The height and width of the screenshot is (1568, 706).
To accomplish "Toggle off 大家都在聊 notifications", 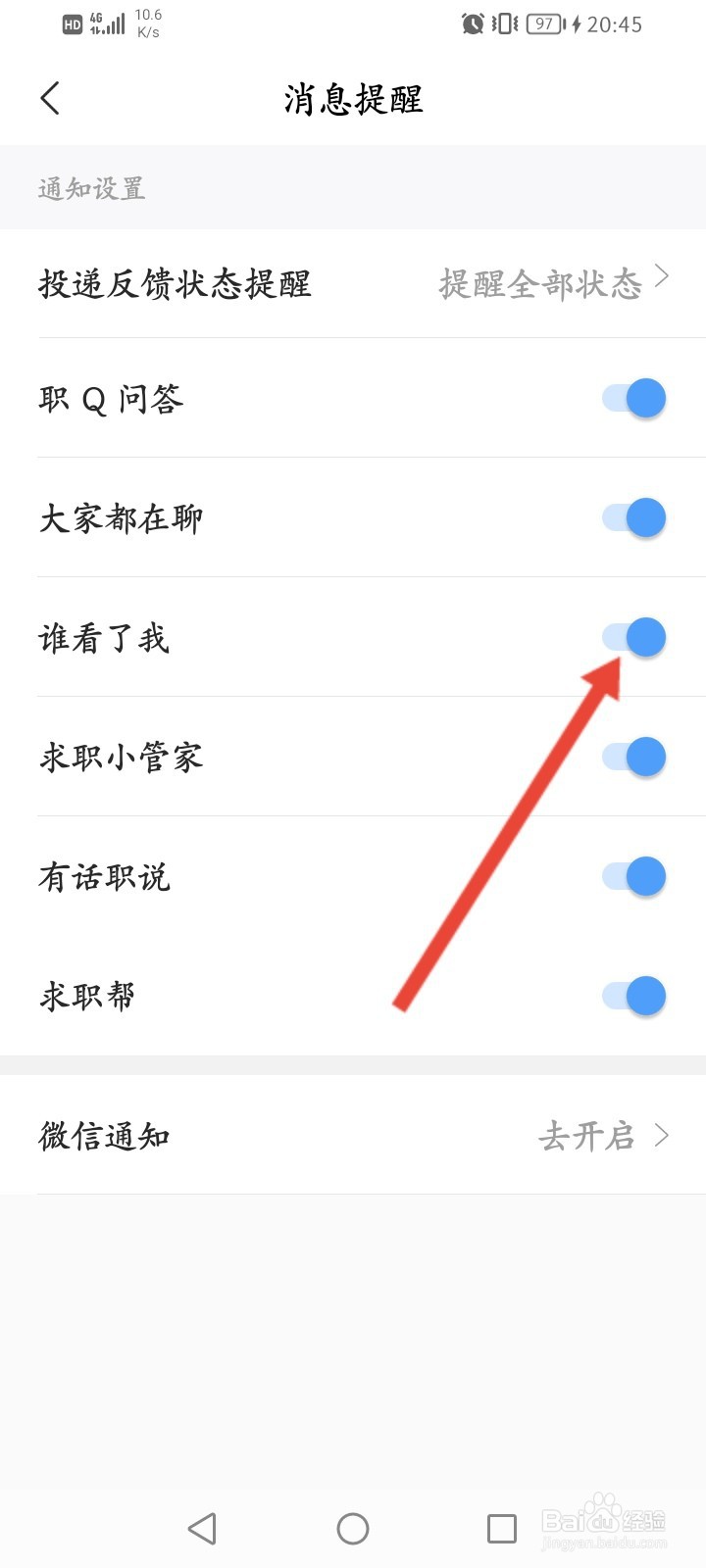I will coord(632,517).
